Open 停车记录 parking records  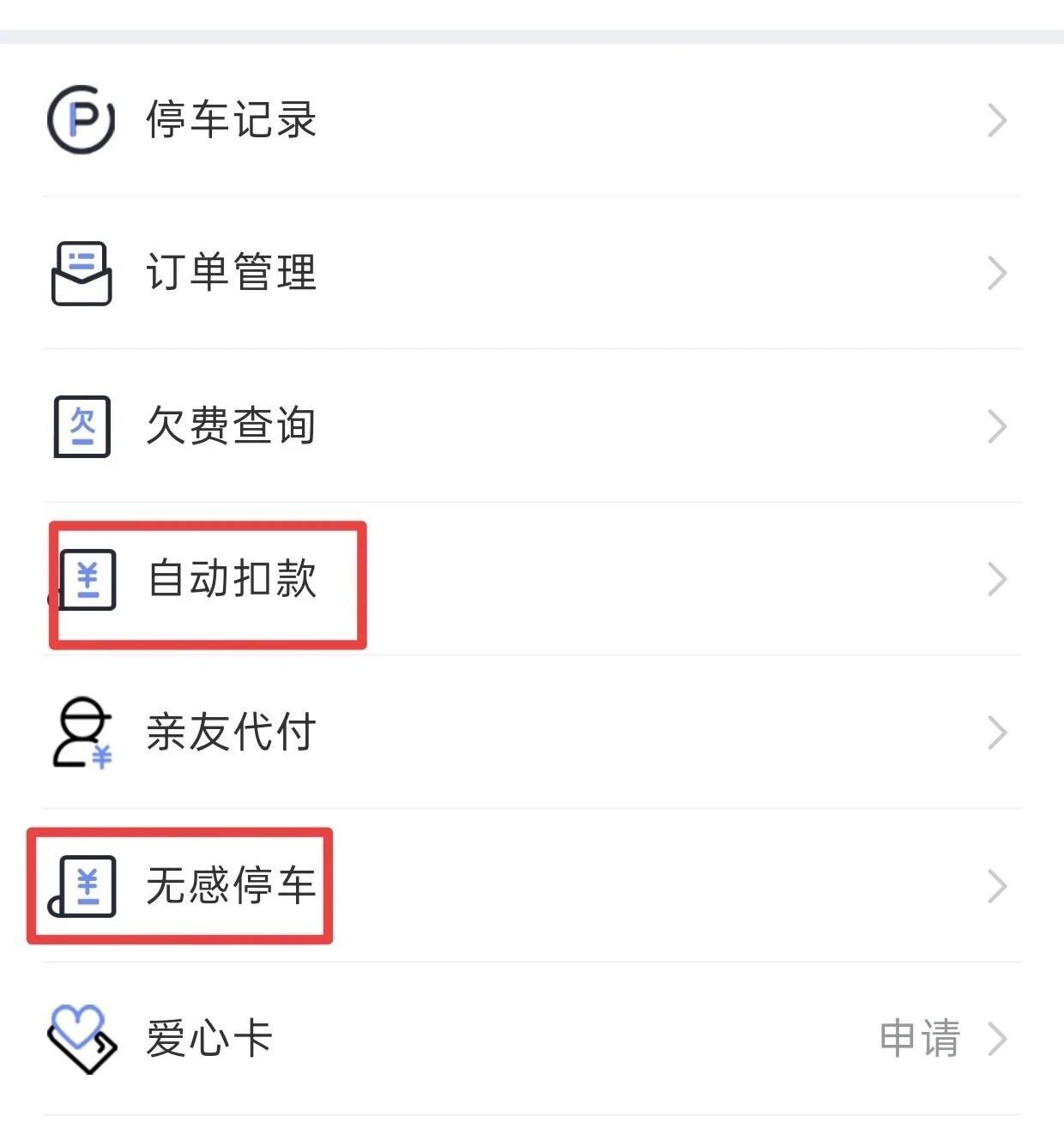point(232,120)
